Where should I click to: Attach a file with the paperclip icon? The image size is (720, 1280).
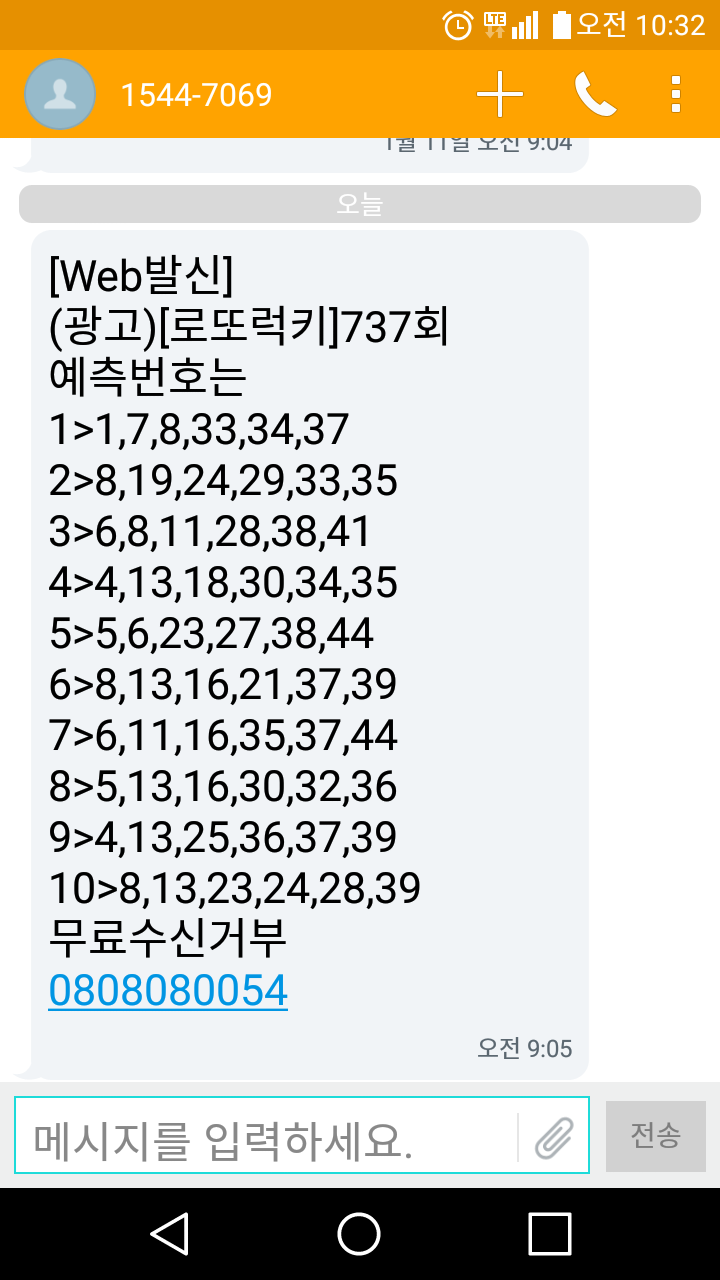click(553, 1137)
